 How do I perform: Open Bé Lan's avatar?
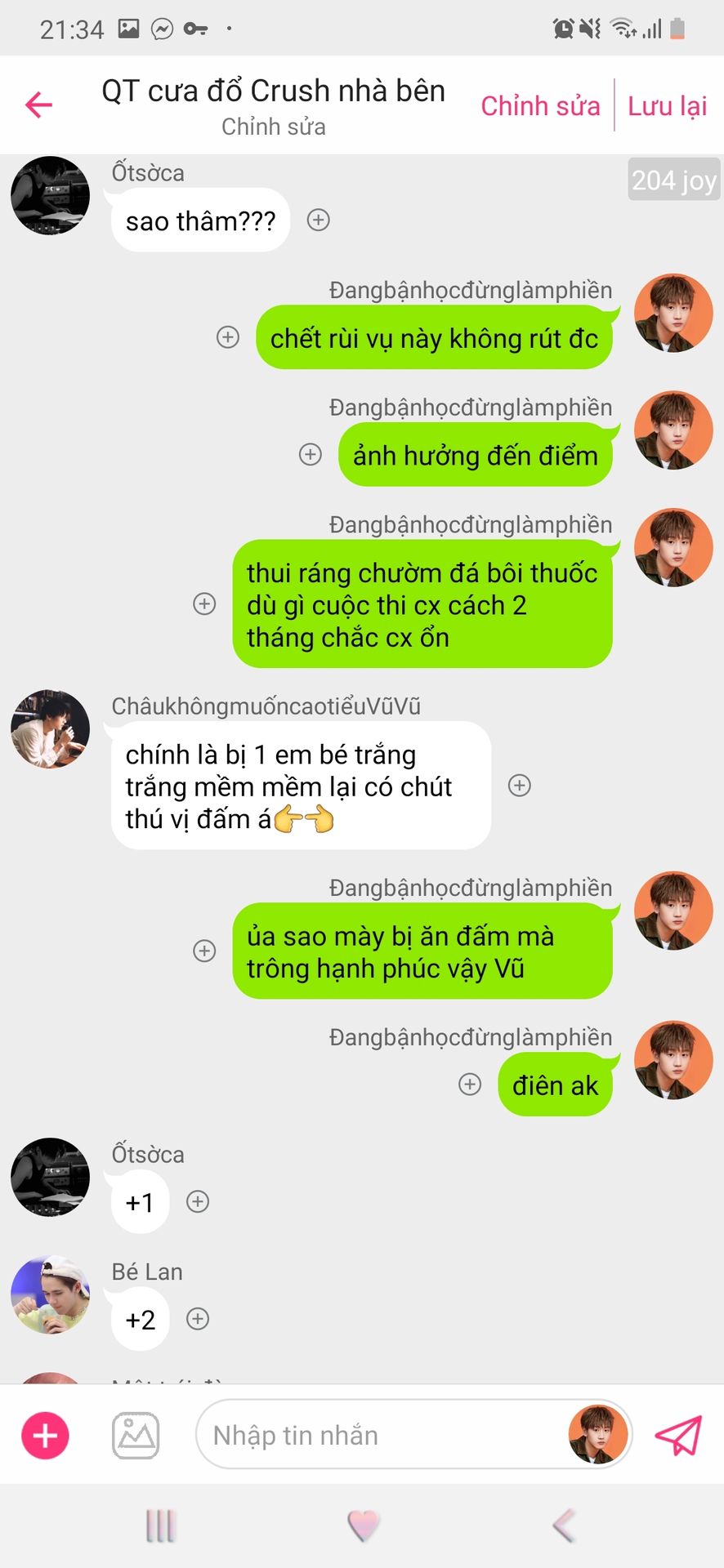click(51, 1294)
